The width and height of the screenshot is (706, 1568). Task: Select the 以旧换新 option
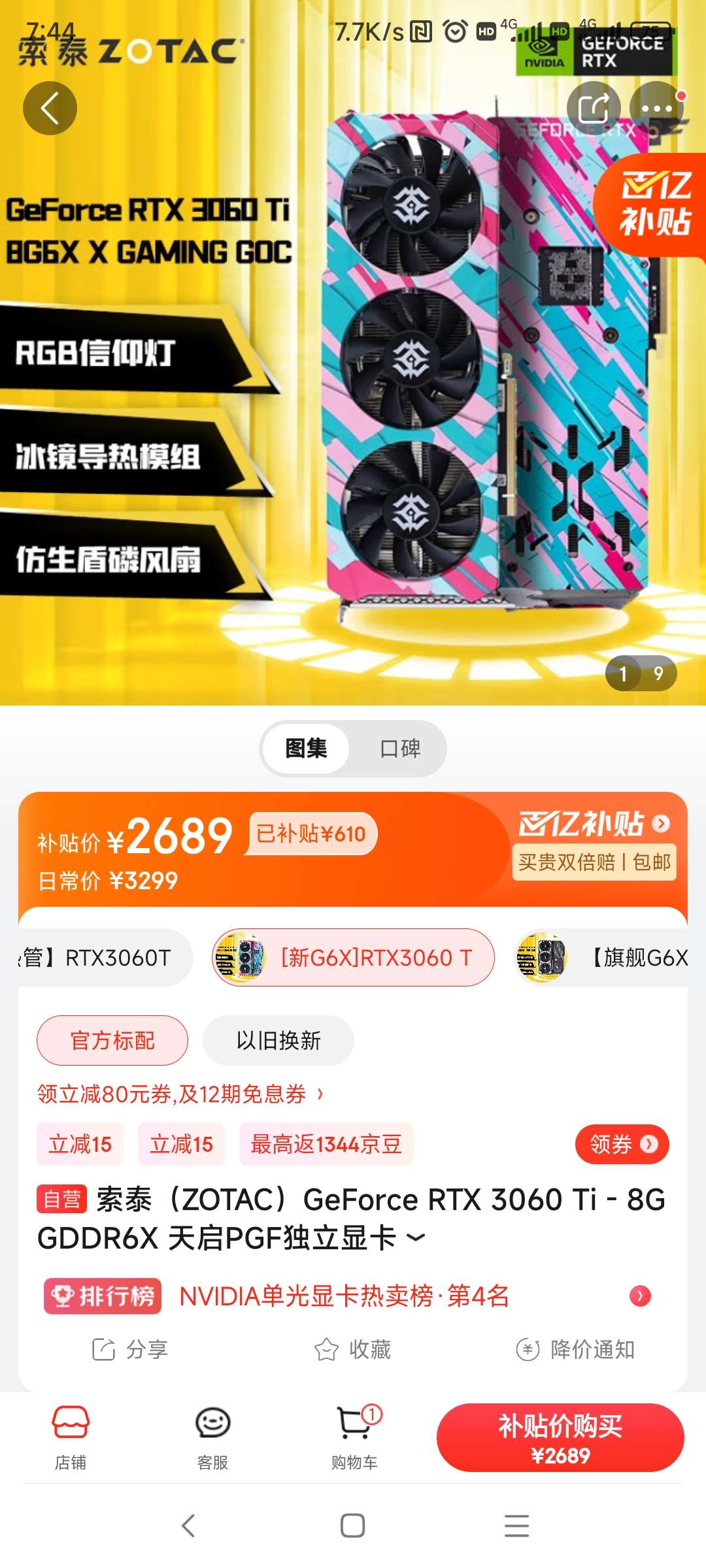(278, 1040)
